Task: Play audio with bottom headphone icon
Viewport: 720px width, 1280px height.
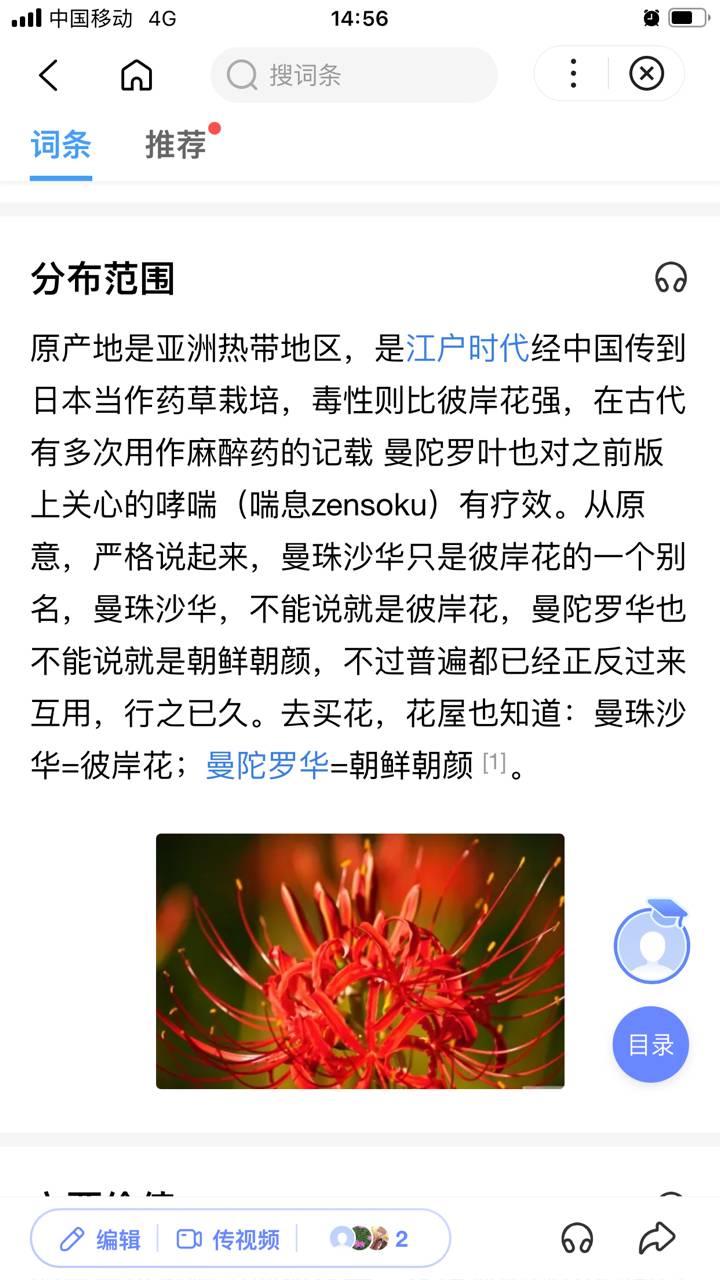Action: [x=577, y=1239]
